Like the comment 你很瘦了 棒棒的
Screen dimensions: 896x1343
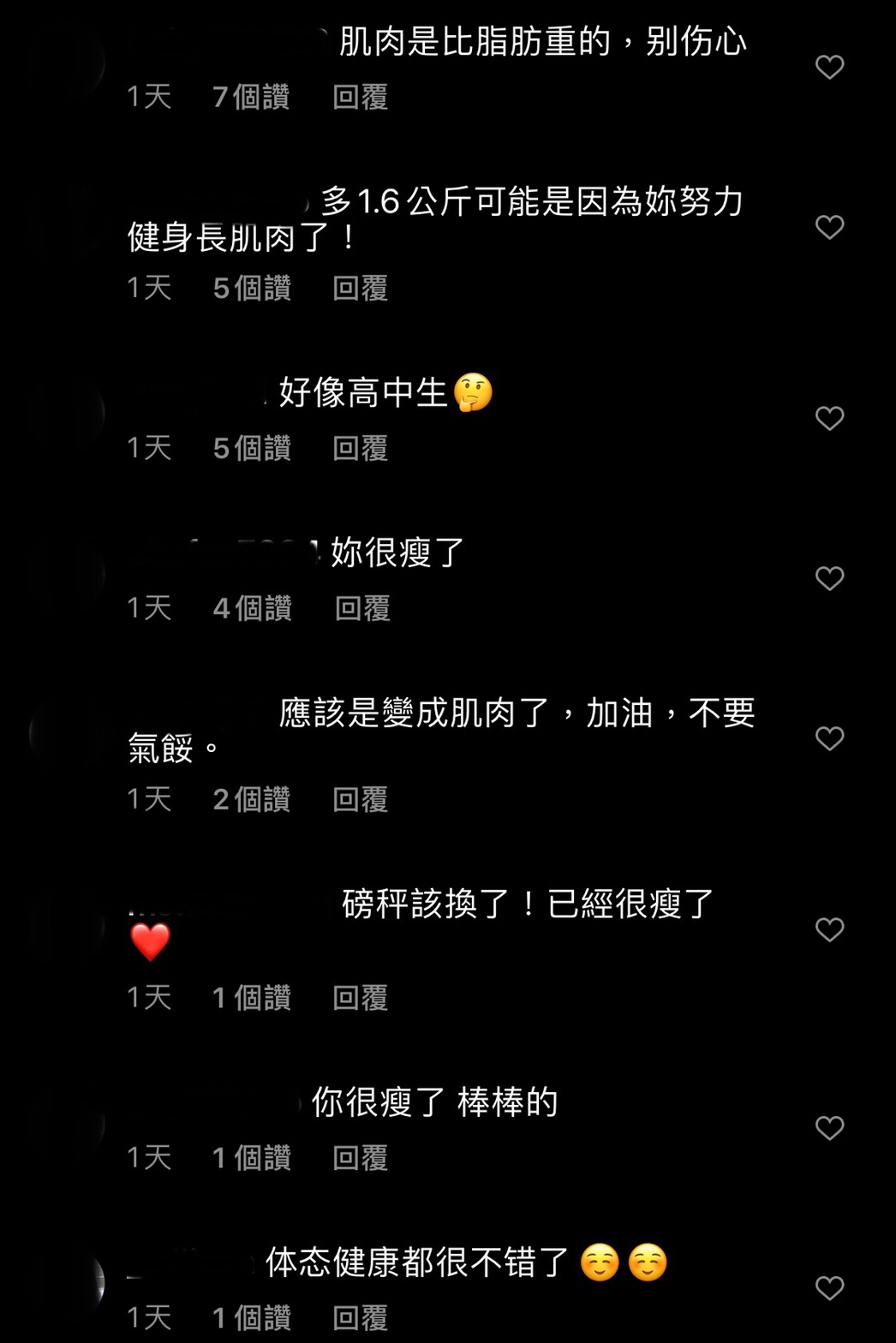(829, 1128)
